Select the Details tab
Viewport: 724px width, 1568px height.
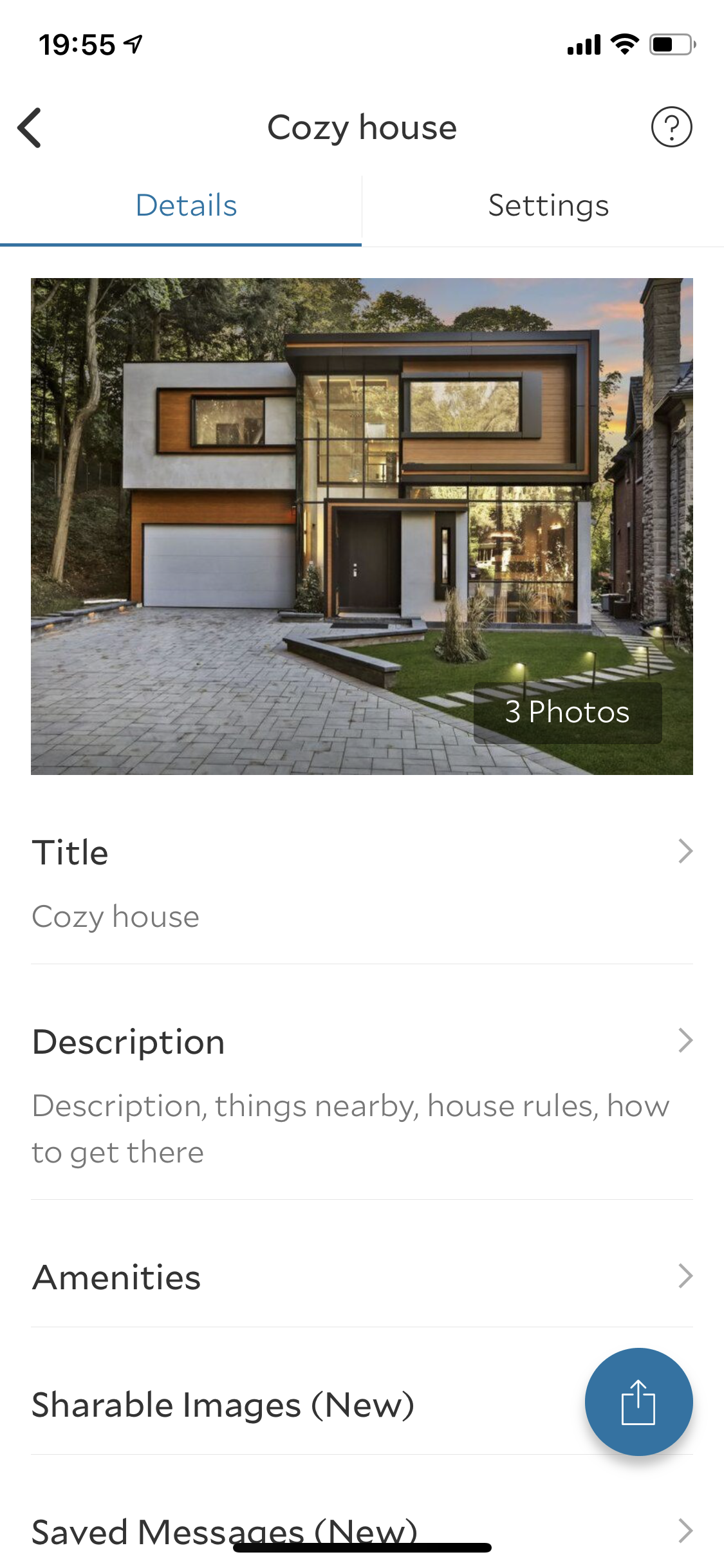pos(186,206)
